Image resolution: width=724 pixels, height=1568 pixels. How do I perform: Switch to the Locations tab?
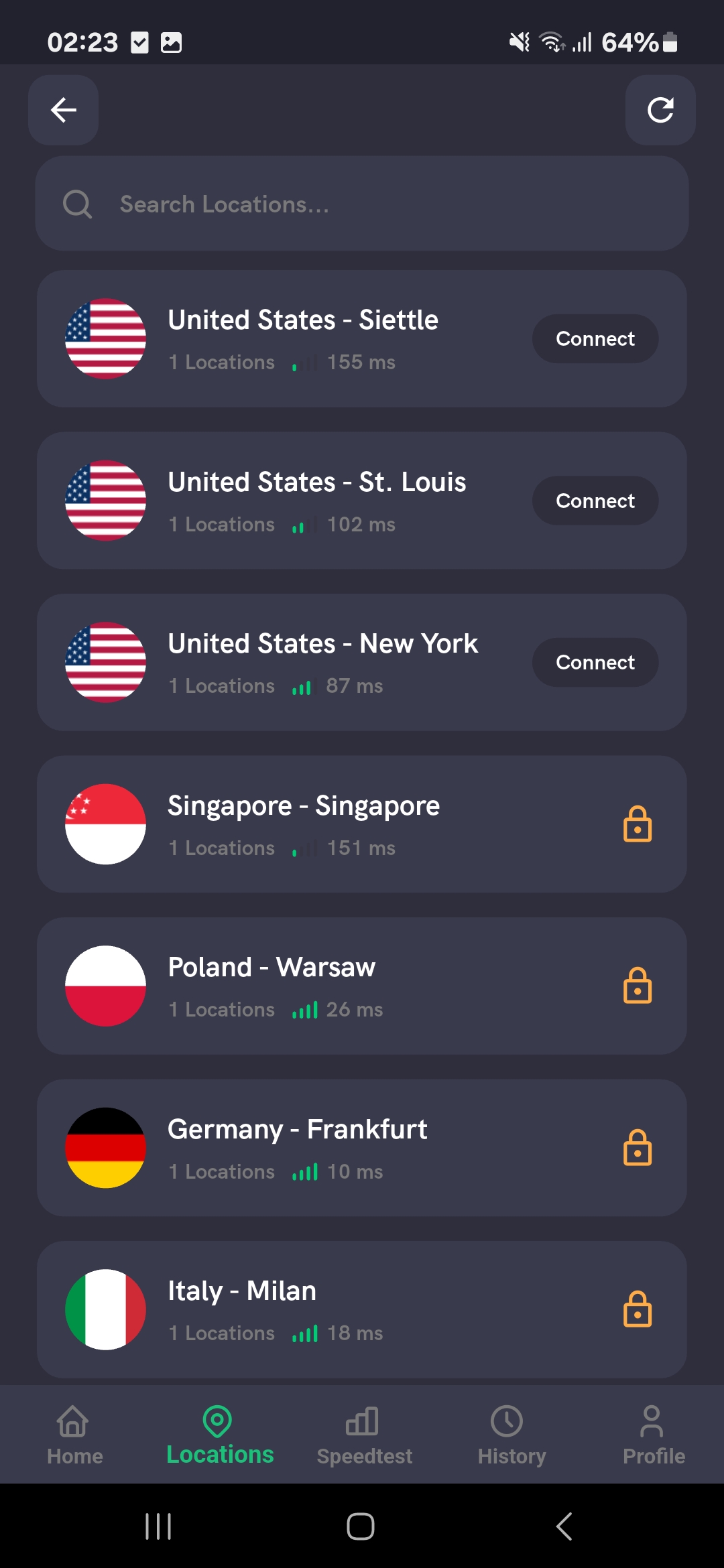tap(220, 1433)
